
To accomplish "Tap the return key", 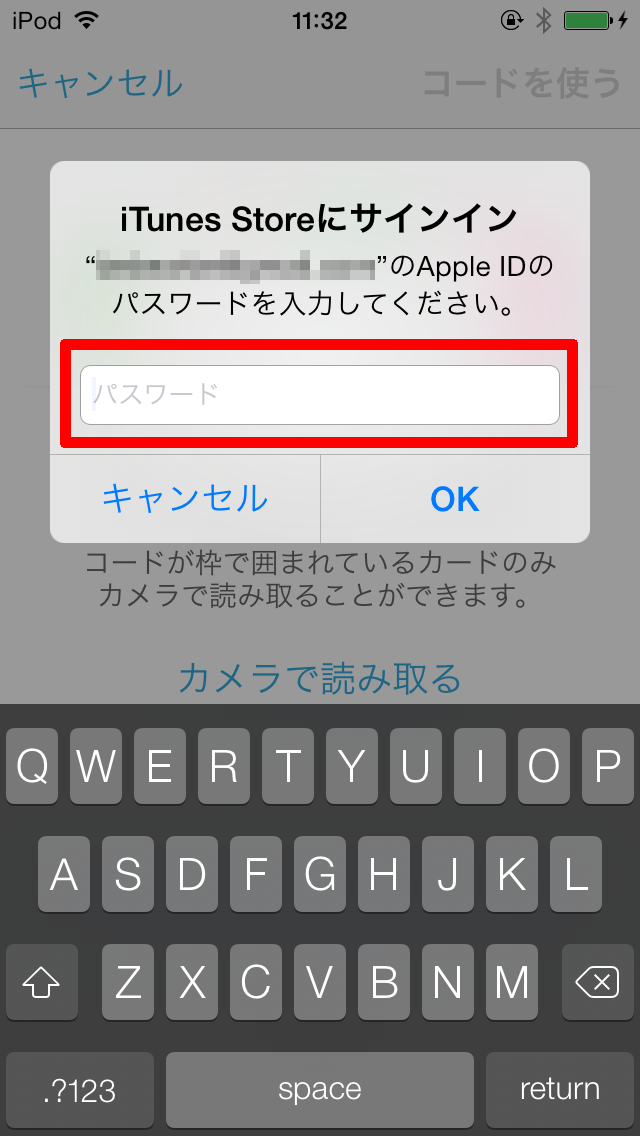I will point(560,1090).
